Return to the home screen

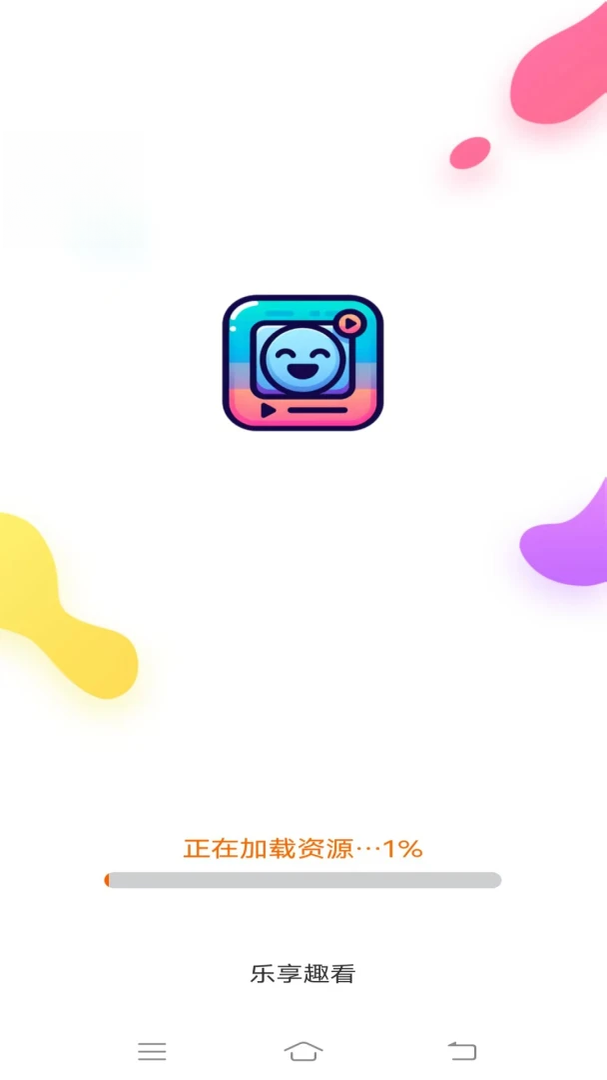pyautogui.click(x=303, y=1050)
